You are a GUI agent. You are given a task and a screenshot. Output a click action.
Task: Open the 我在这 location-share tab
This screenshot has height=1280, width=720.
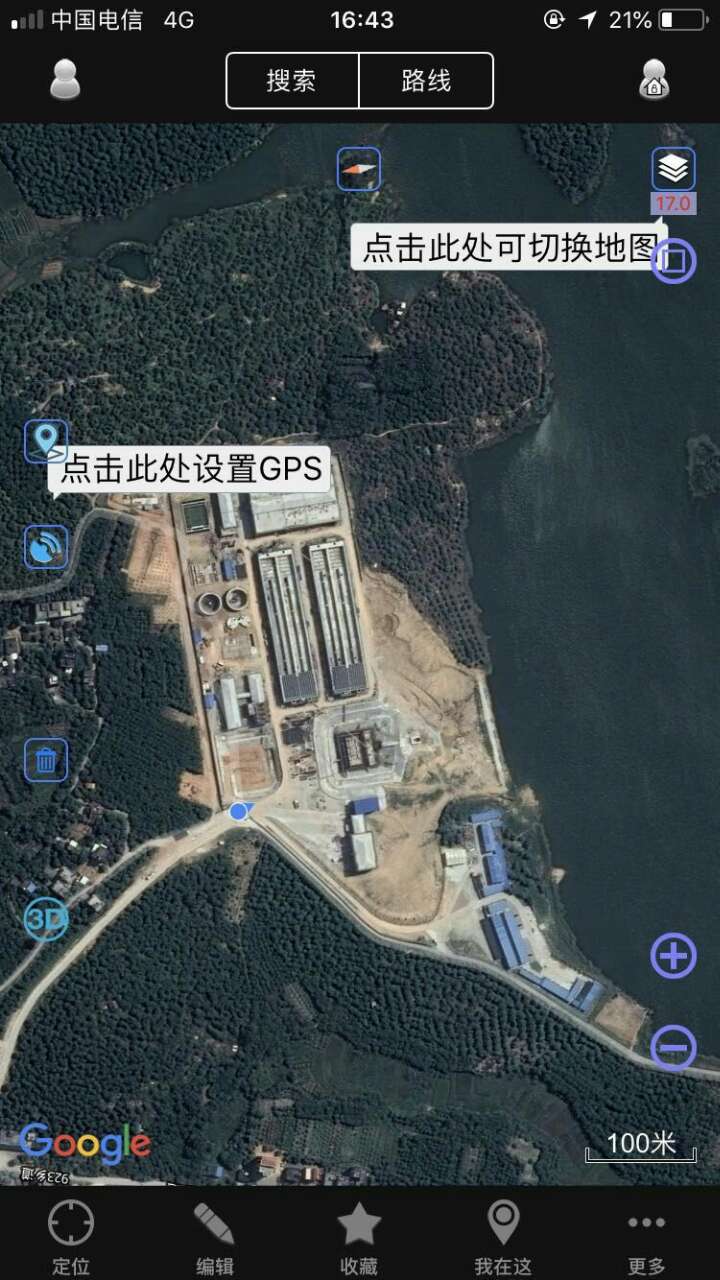point(502,1236)
